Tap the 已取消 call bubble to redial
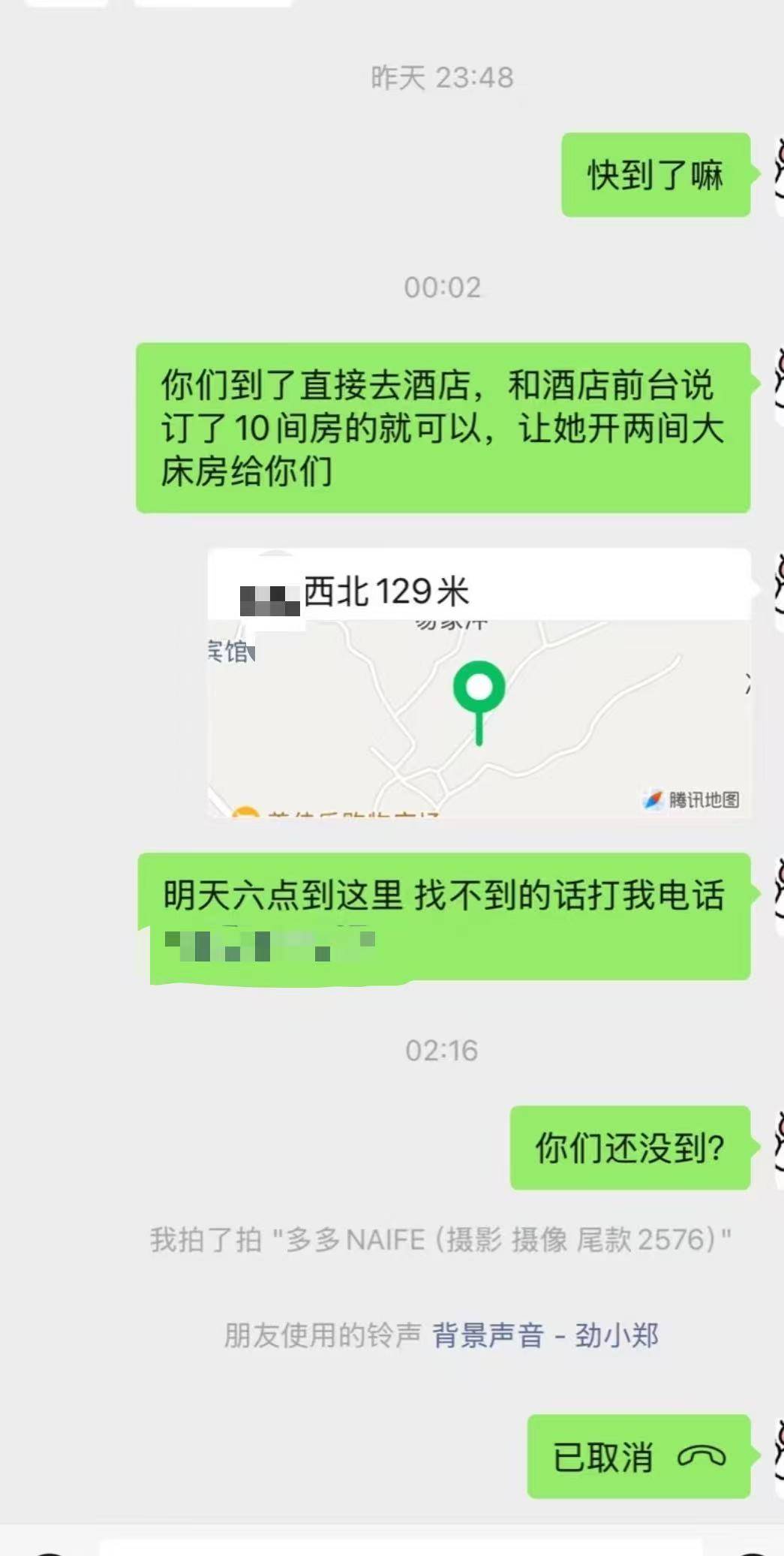Image resolution: width=784 pixels, height=1556 pixels. tap(638, 1456)
